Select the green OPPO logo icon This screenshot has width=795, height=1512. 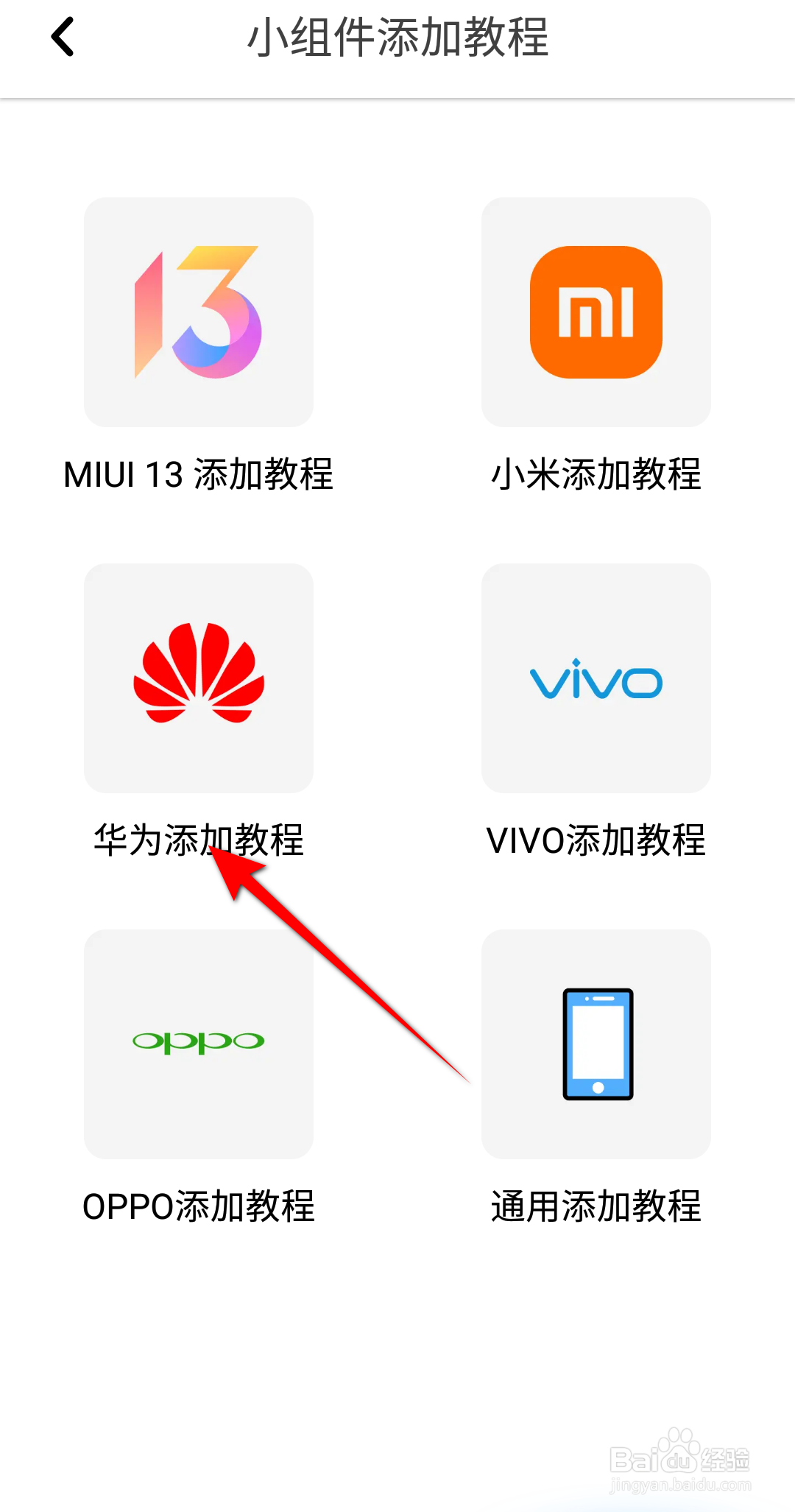point(197,1041)
